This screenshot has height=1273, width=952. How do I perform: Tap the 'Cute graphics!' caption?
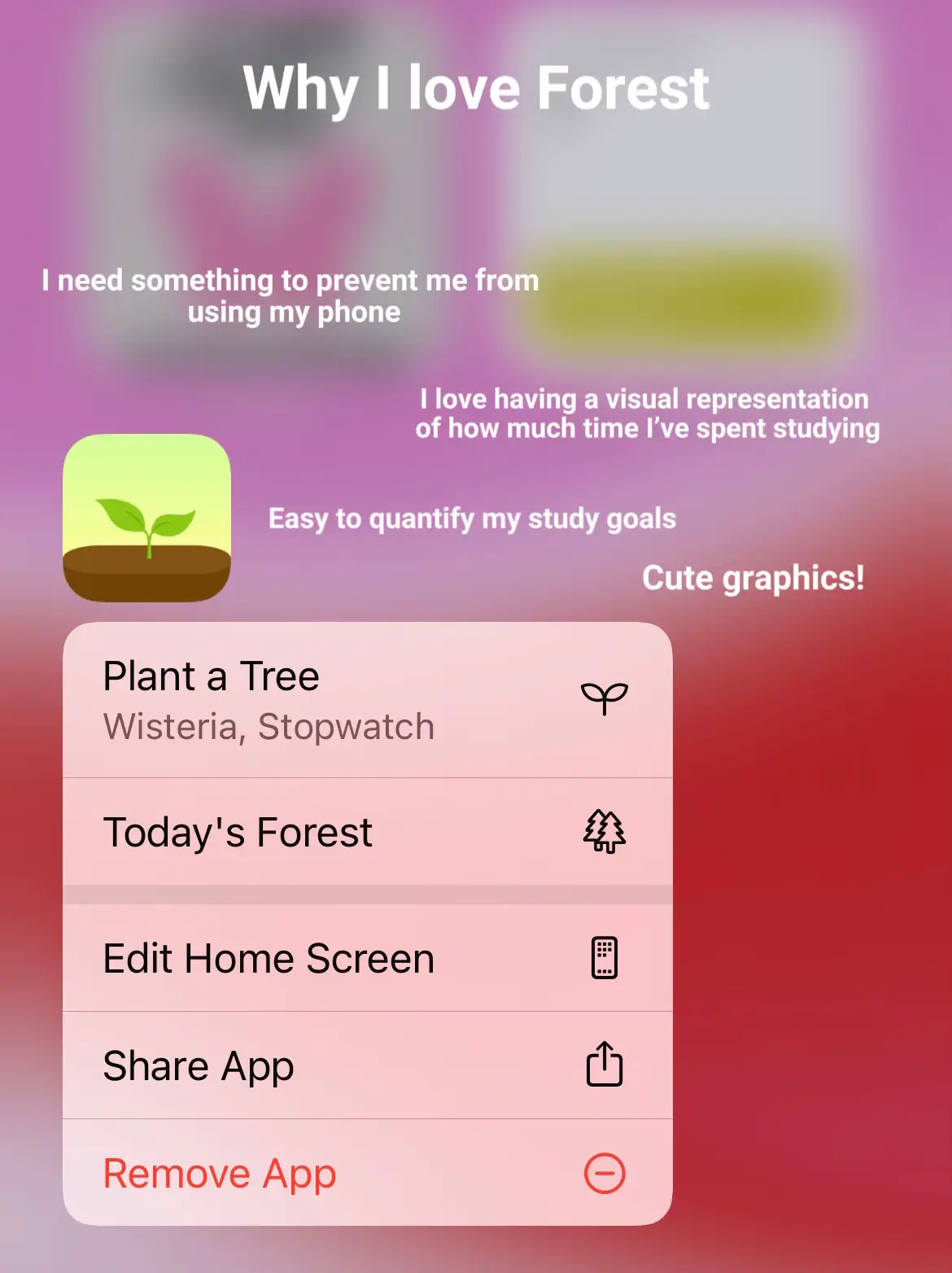[x=753, y=578]
